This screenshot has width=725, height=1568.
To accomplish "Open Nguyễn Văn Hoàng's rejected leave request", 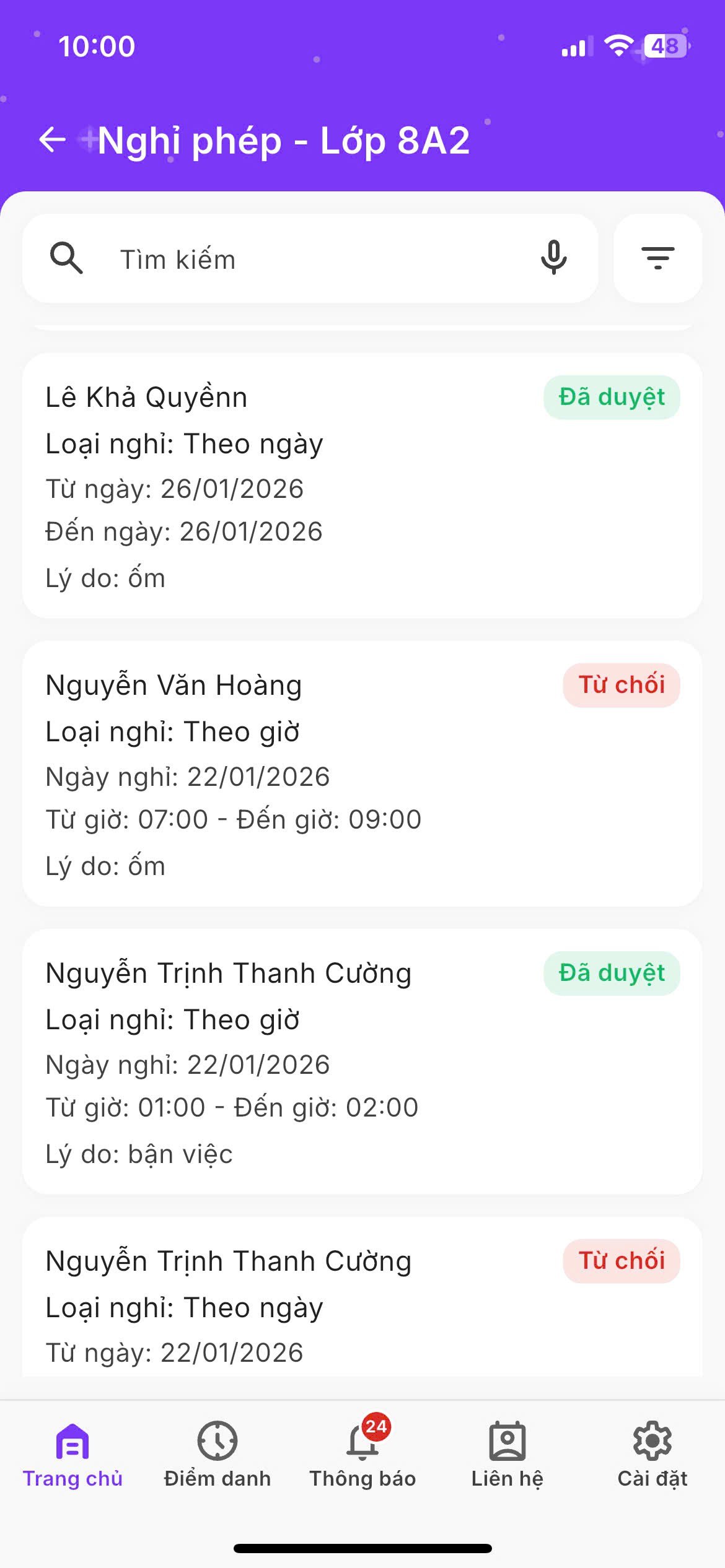I will coord(362,773).
